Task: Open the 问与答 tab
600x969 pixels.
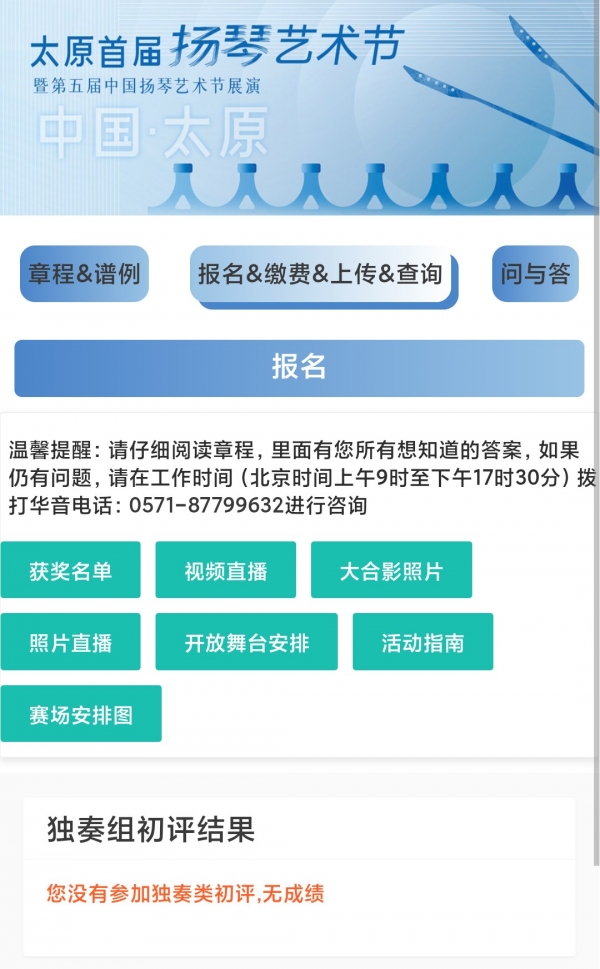Action: tap(535, 274)
